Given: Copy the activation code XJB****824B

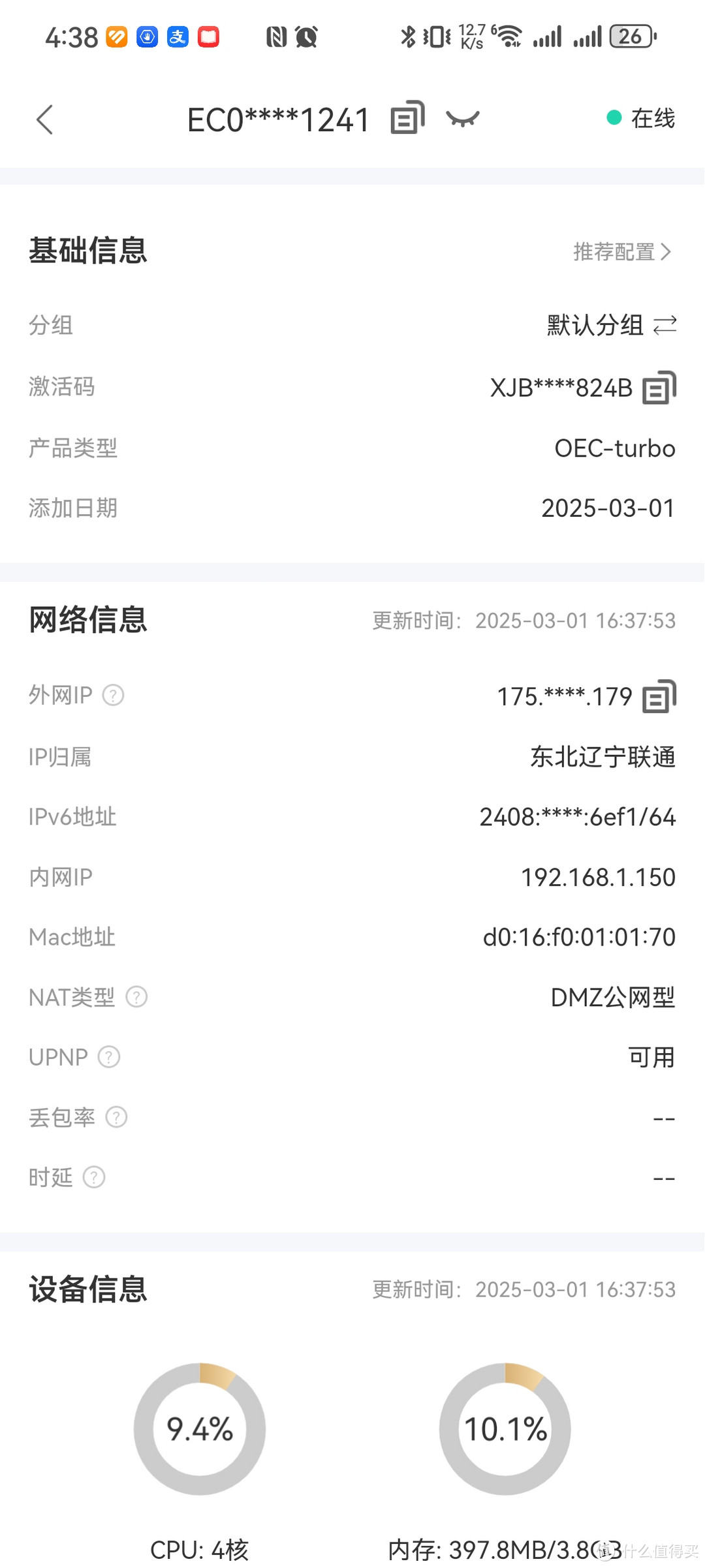Looking at the screenshot, I should (x=661, y=387).
